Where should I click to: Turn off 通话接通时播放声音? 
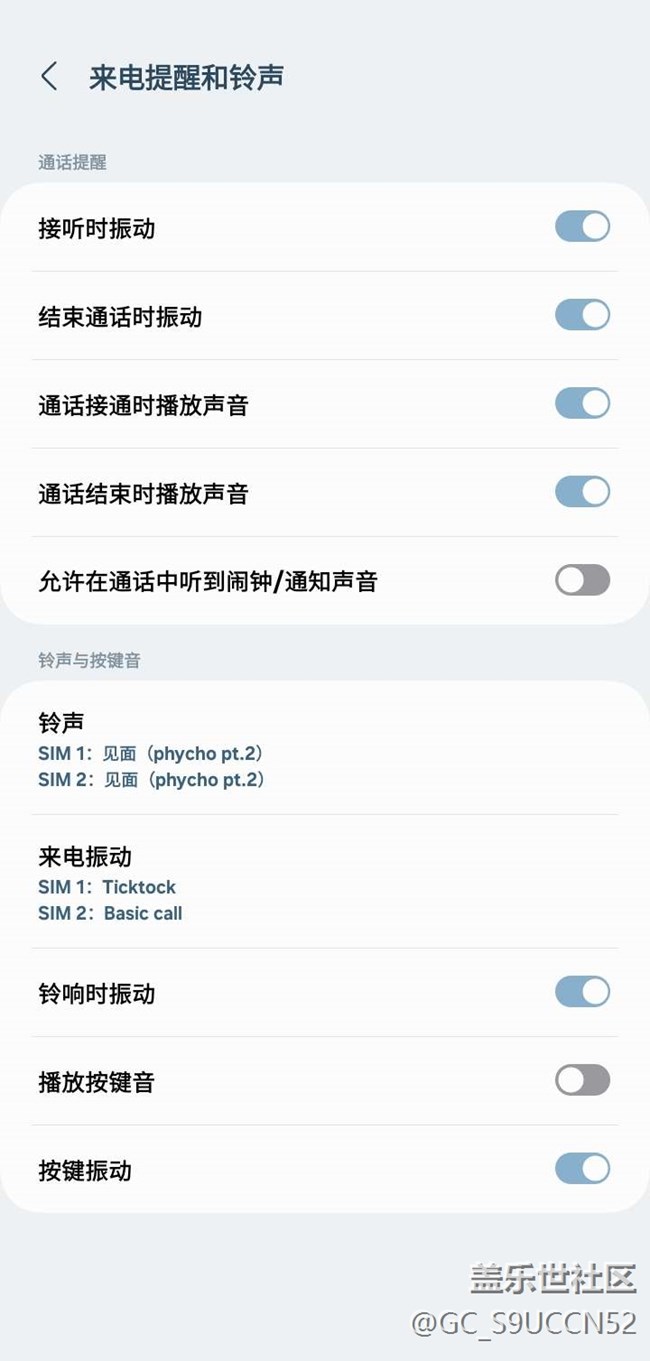click(x=582, y=404)
